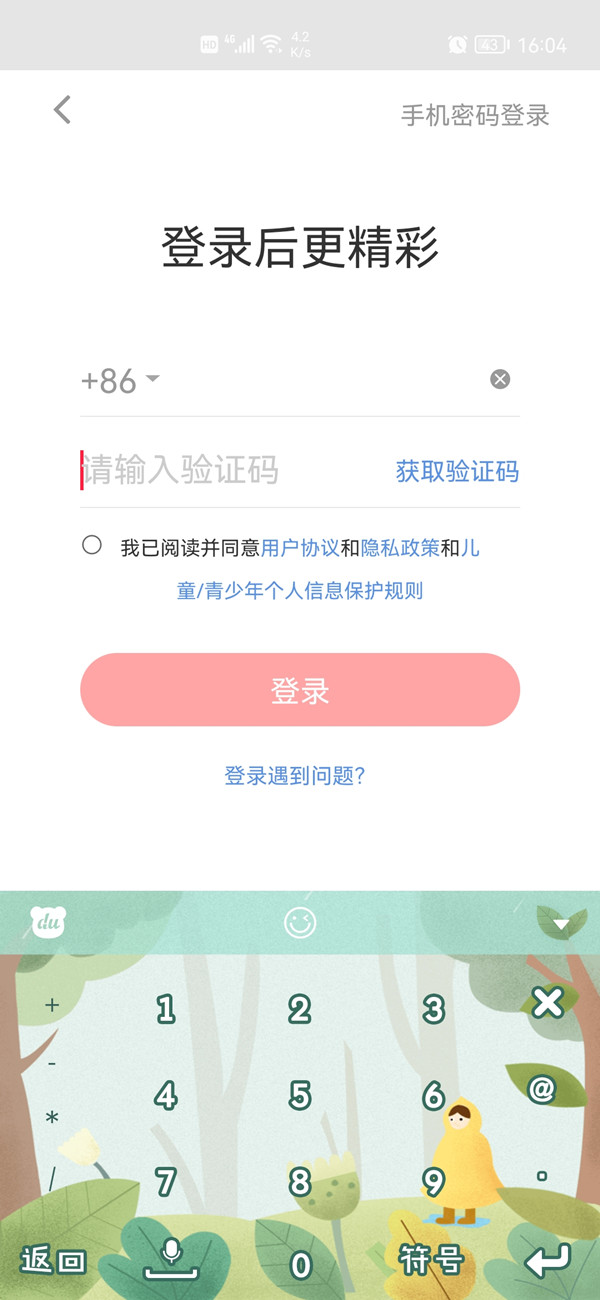This screenshot has width=600, height=1300.
Task: Tap the keyboard backspace key
Action: pyautogui.click(x=547, y=1002)
